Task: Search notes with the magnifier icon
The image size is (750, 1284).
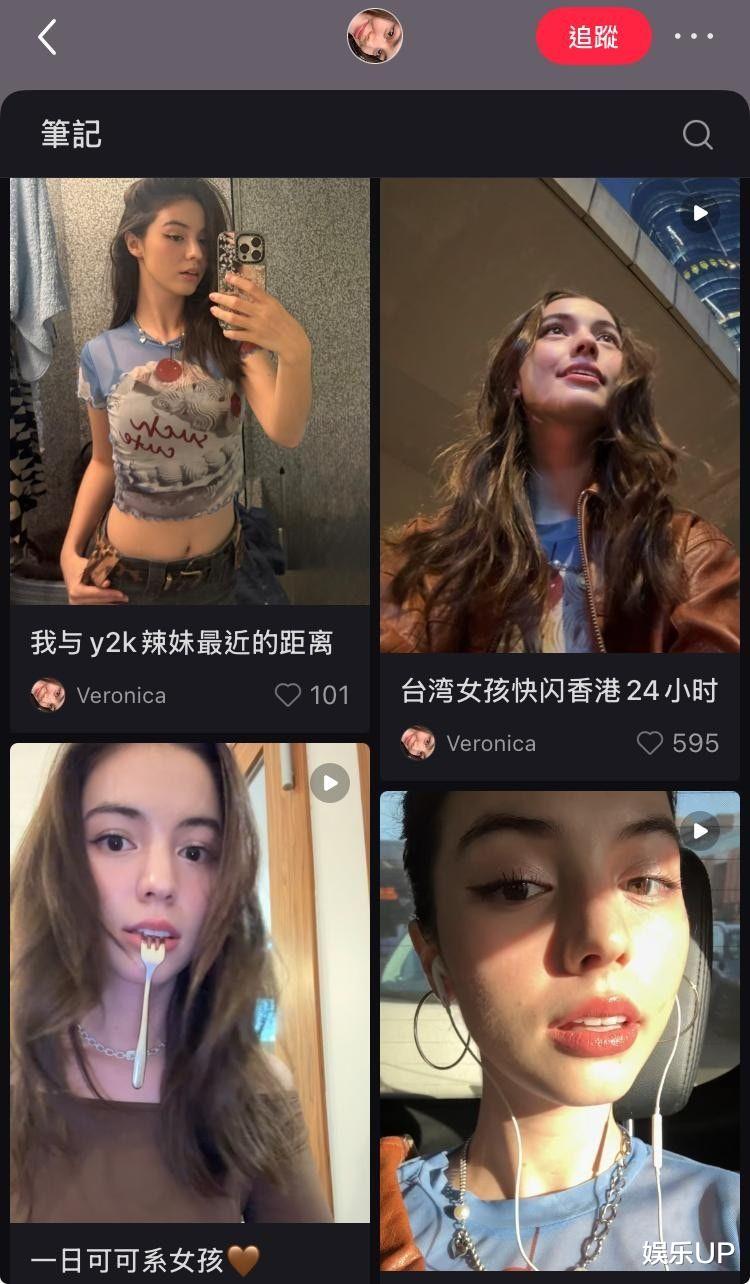Action: (x=697, y=135)
